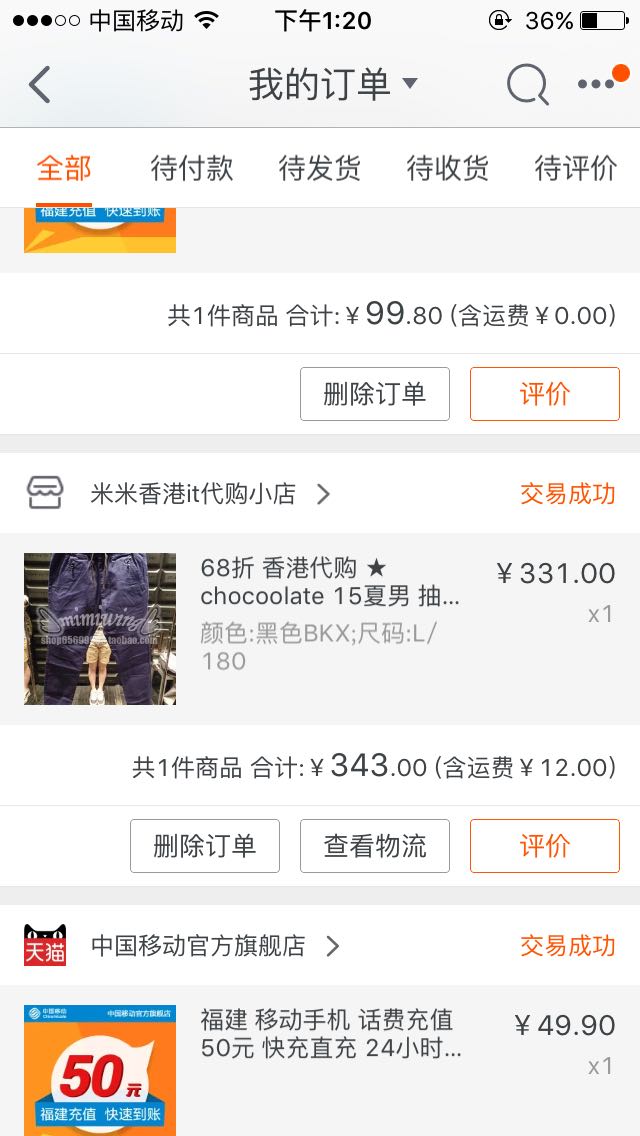Open the three-dot more menu

[598, 85]
